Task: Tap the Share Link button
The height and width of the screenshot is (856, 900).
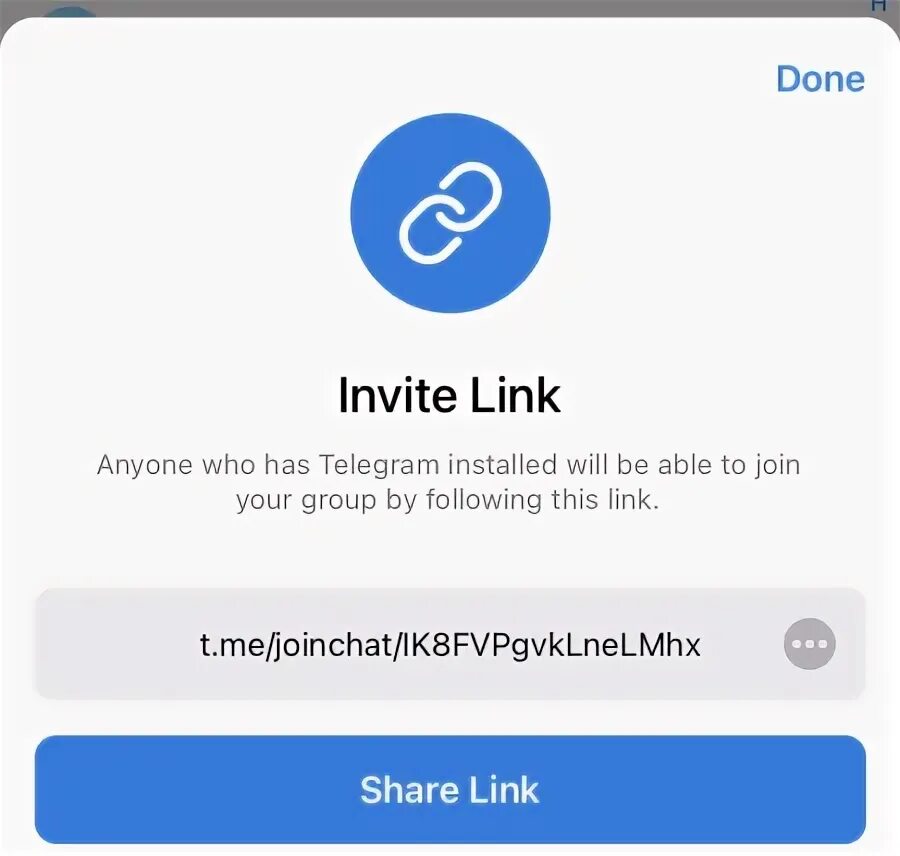Action: tap(450, 789)
